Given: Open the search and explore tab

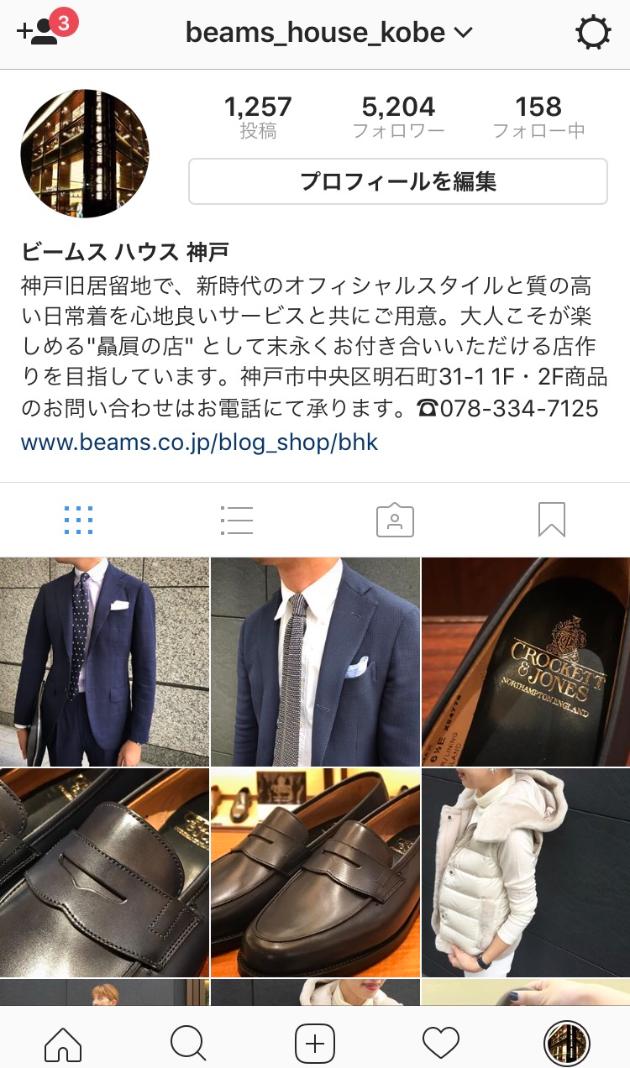Looking at the screenshot, I should [188, 1044].
